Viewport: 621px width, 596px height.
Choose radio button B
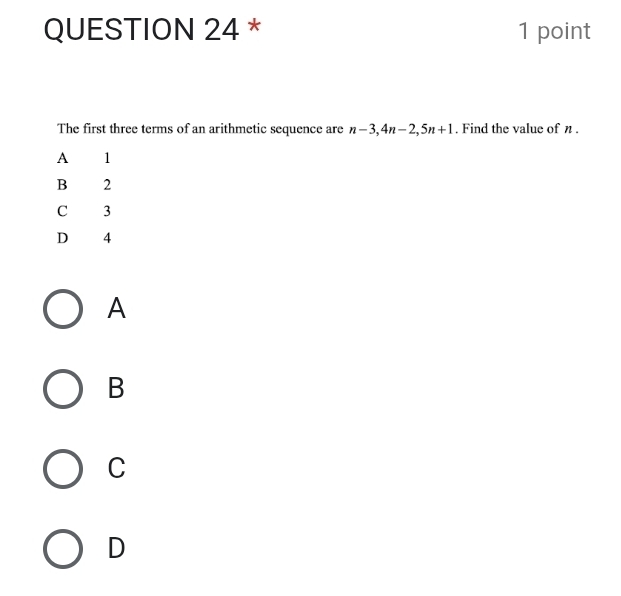(63, 389)
